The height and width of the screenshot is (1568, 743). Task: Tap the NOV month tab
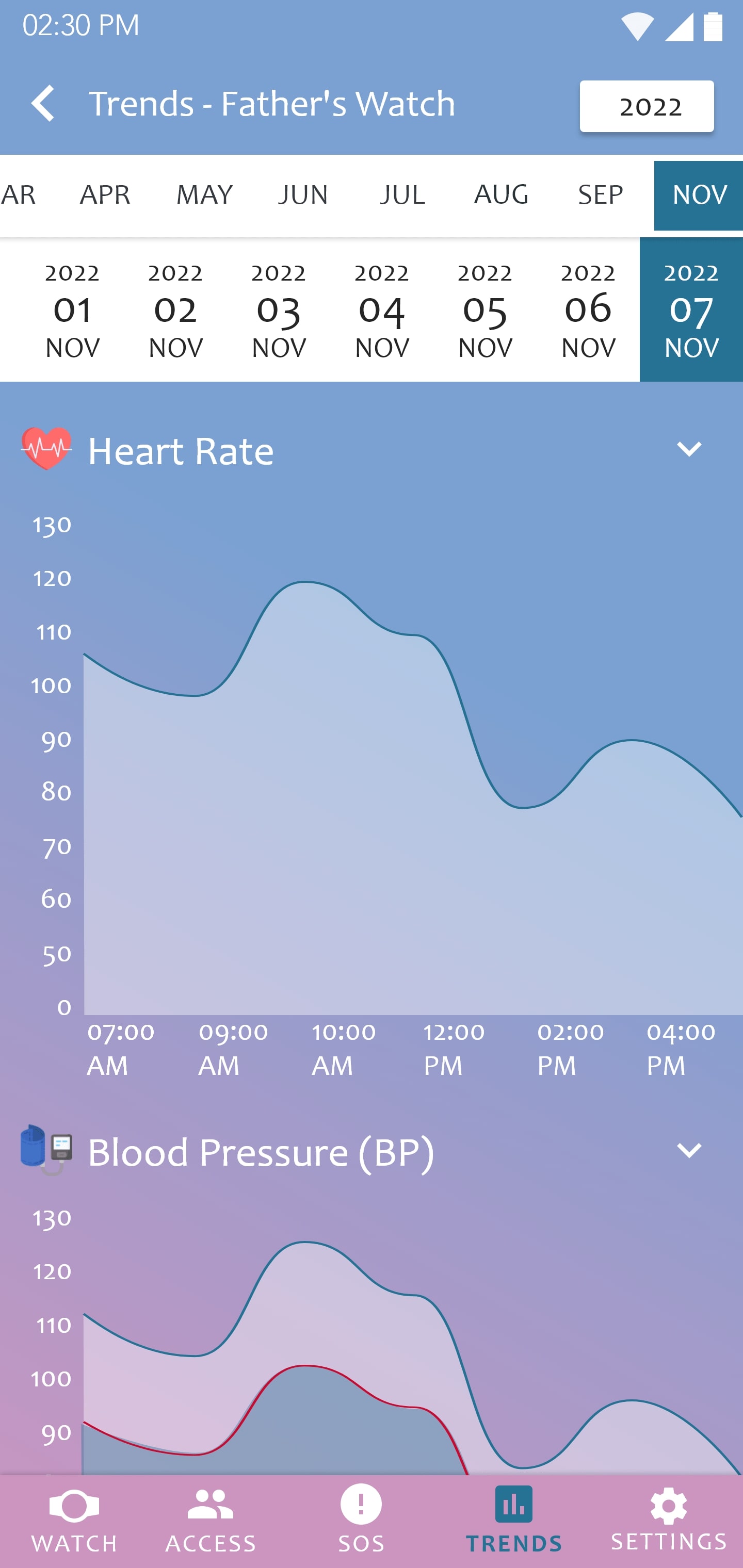(x=698, y=195)
